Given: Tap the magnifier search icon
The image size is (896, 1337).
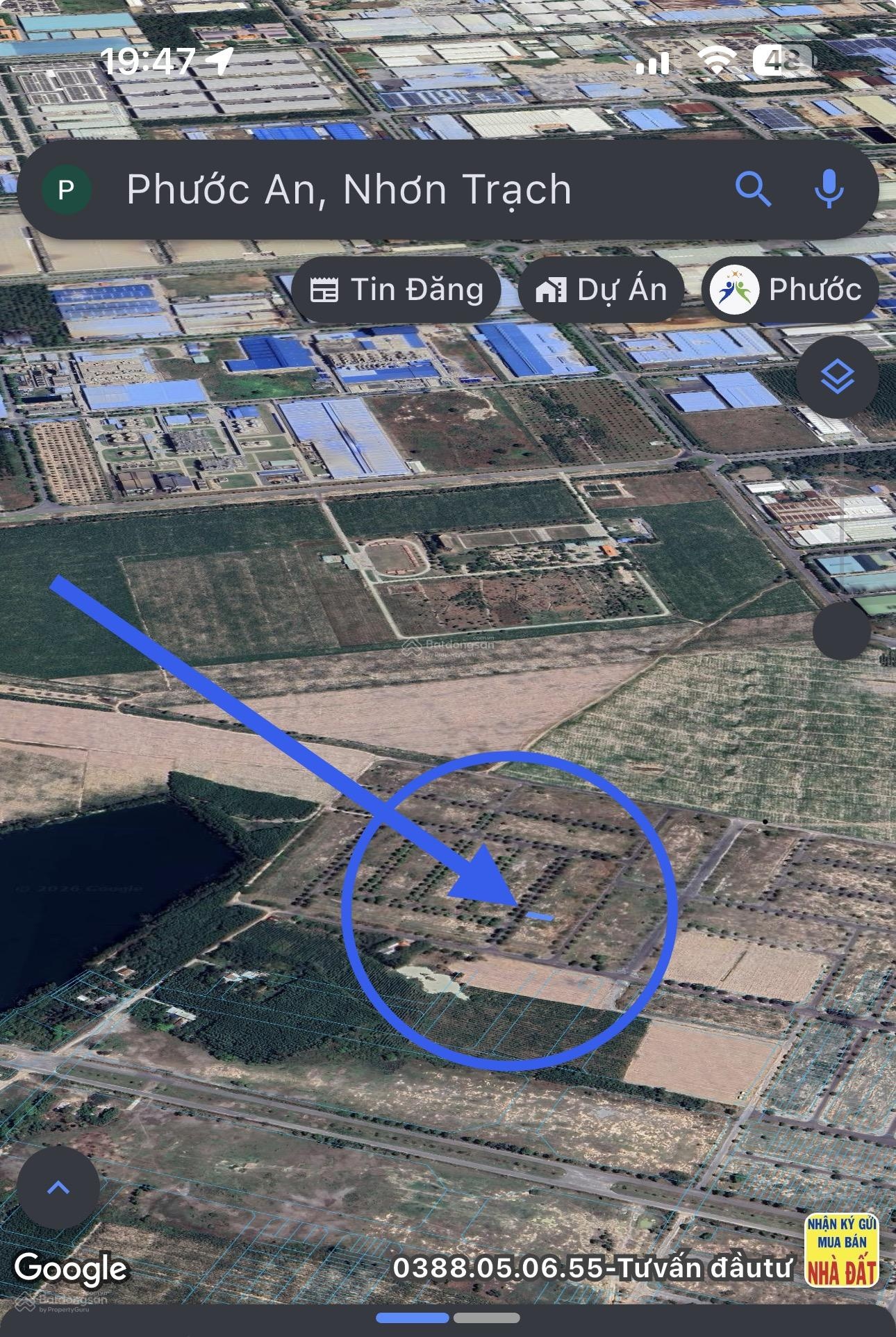Looking at the screenshot, I should click(753, 189).
